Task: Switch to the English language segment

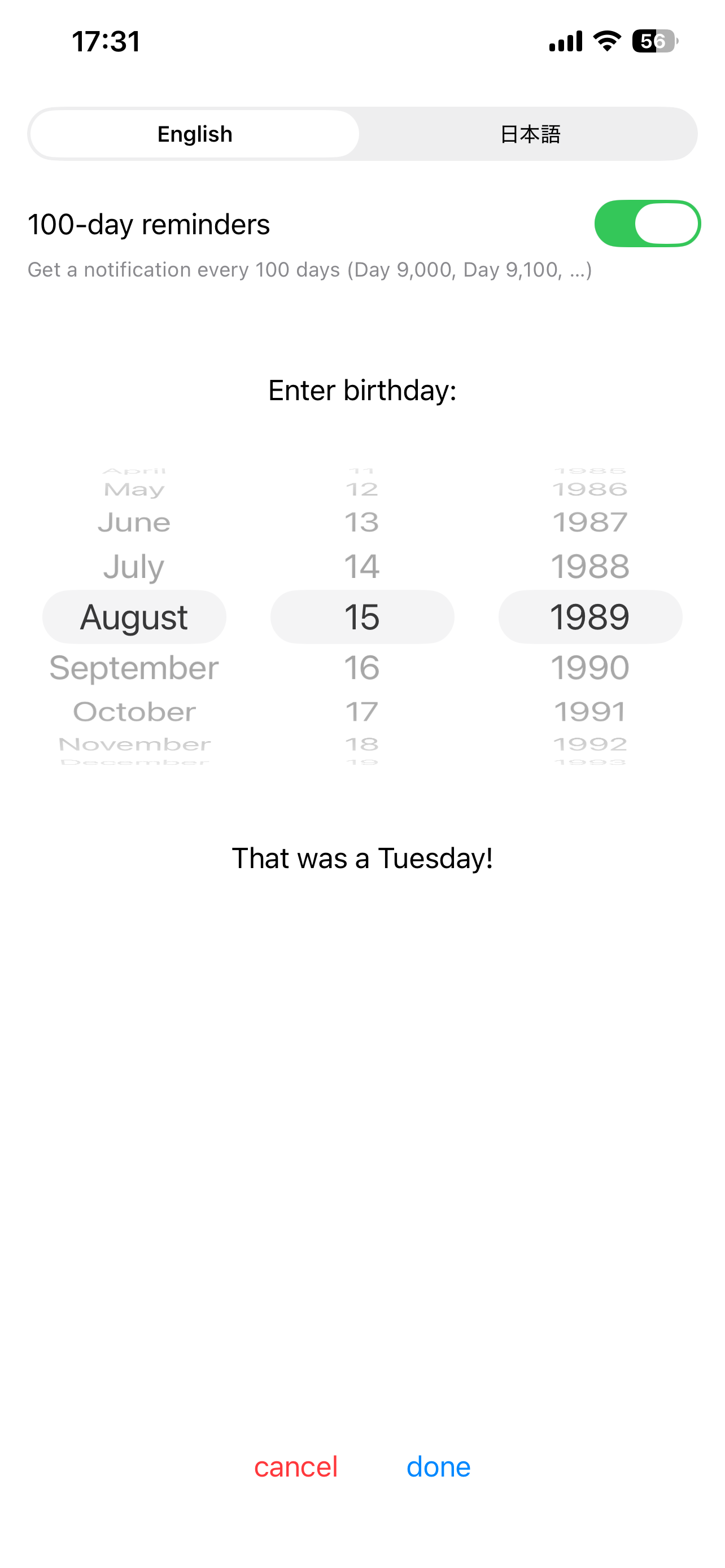Action: click(195, 134)
